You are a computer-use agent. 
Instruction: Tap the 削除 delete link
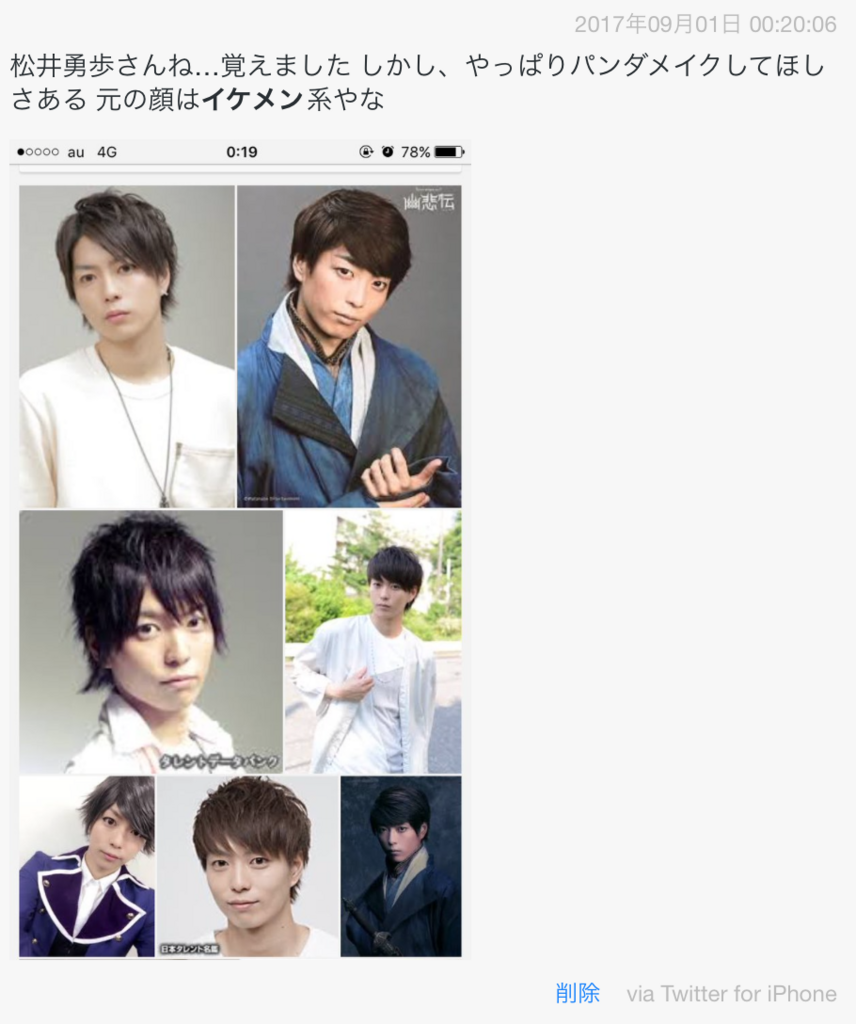[577, 993]
